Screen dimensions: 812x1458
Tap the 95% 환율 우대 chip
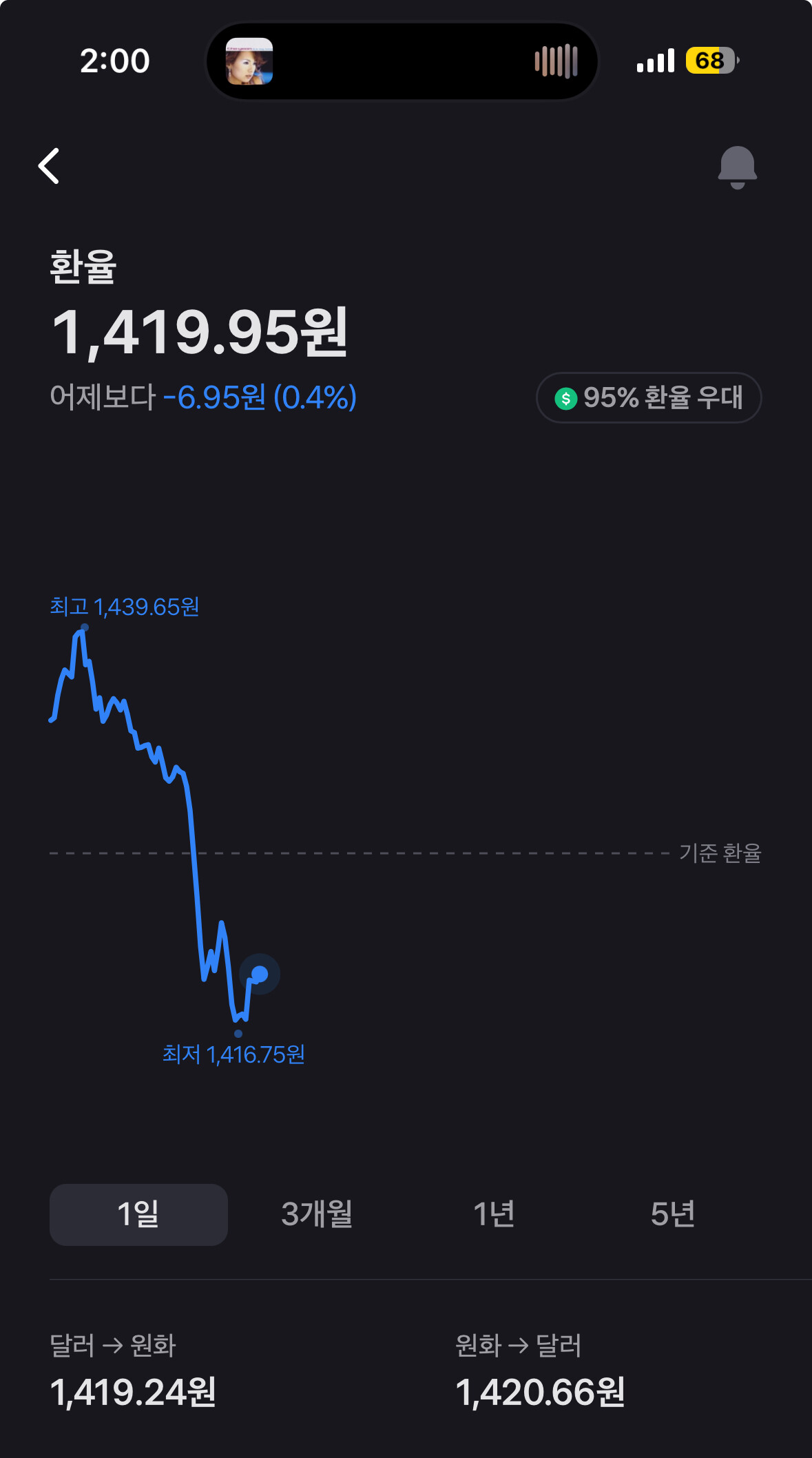(x=649, y=397)
